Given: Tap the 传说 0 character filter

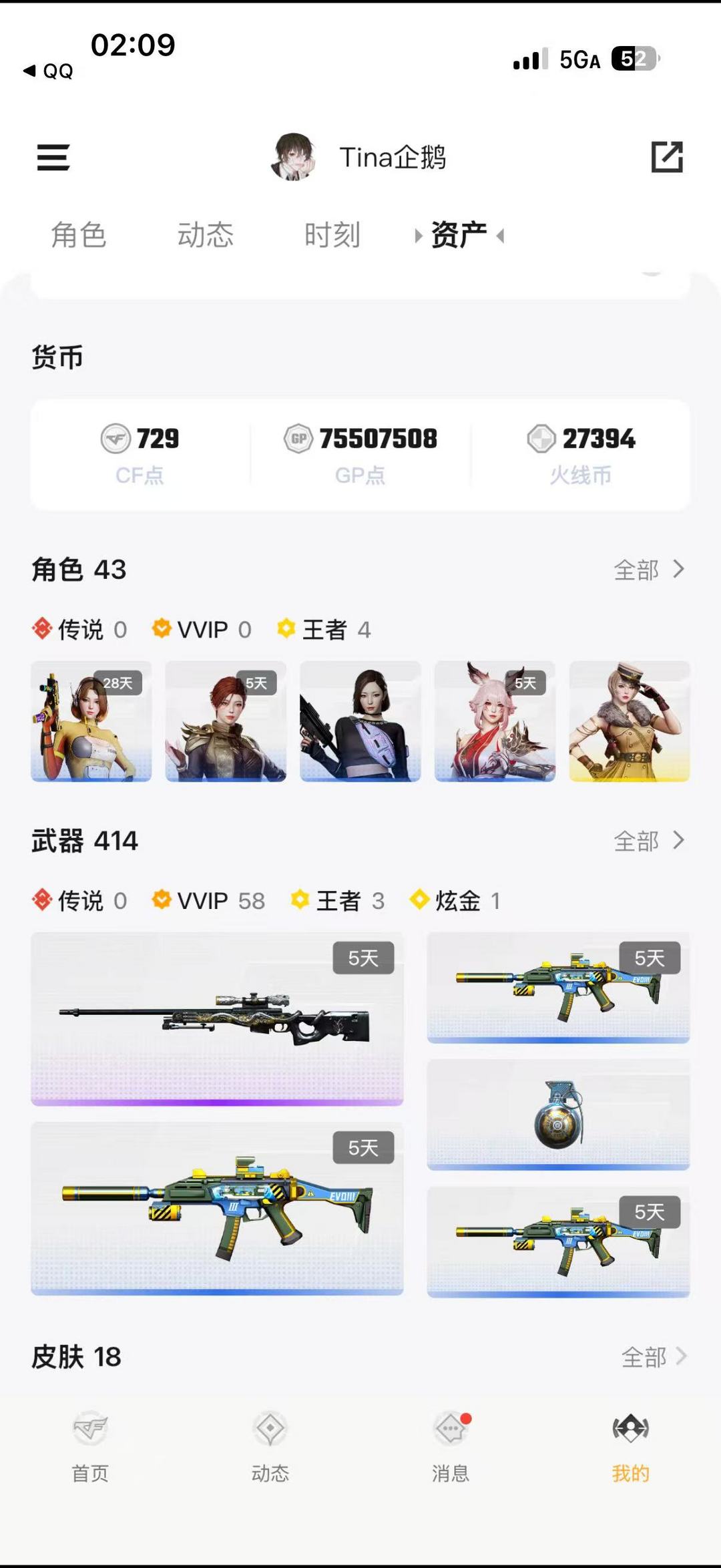Looking at the screenshot, I should pyautogui.click(x=80, y=629).
